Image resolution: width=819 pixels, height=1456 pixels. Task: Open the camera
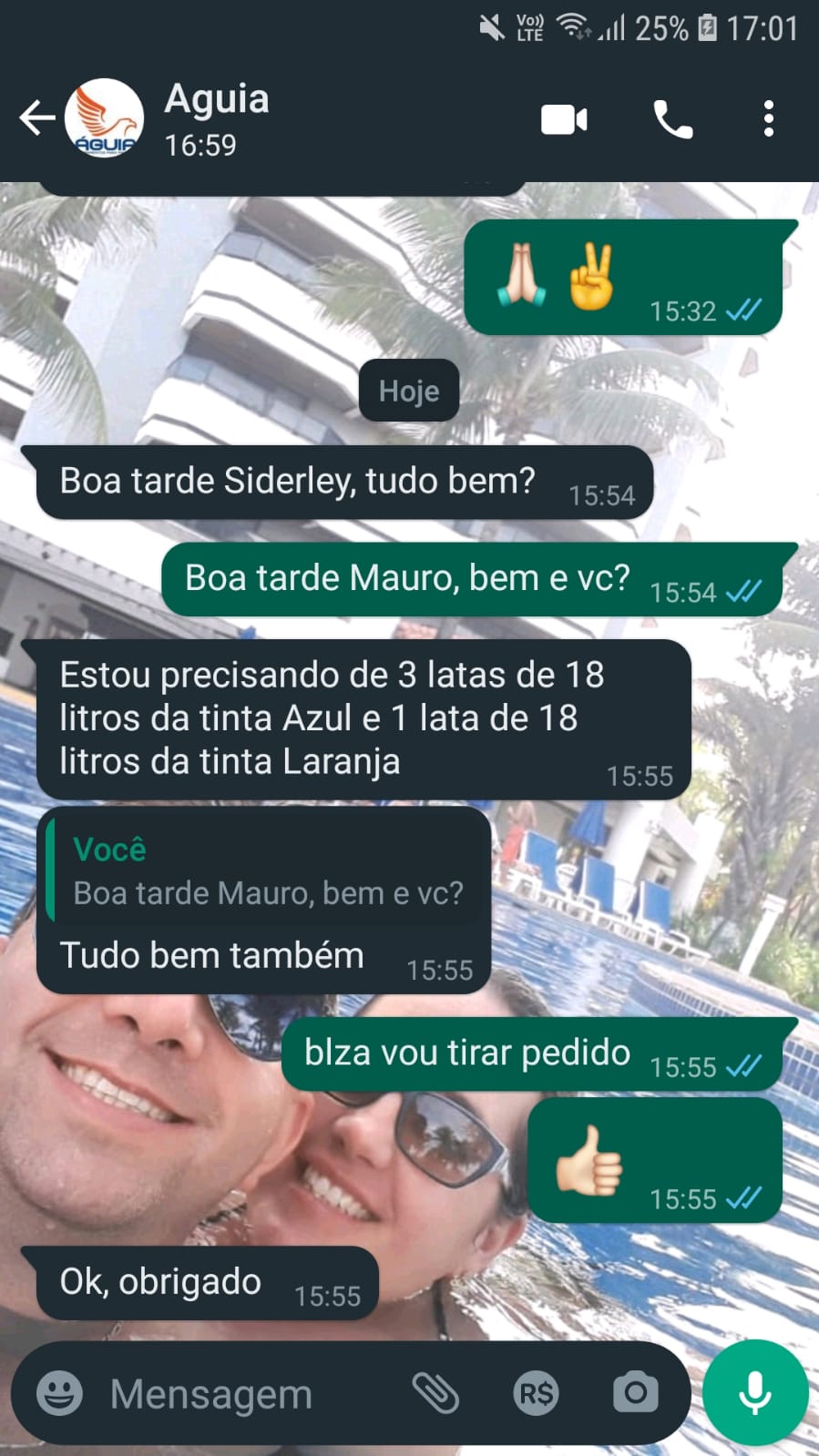click(635, 1393)
